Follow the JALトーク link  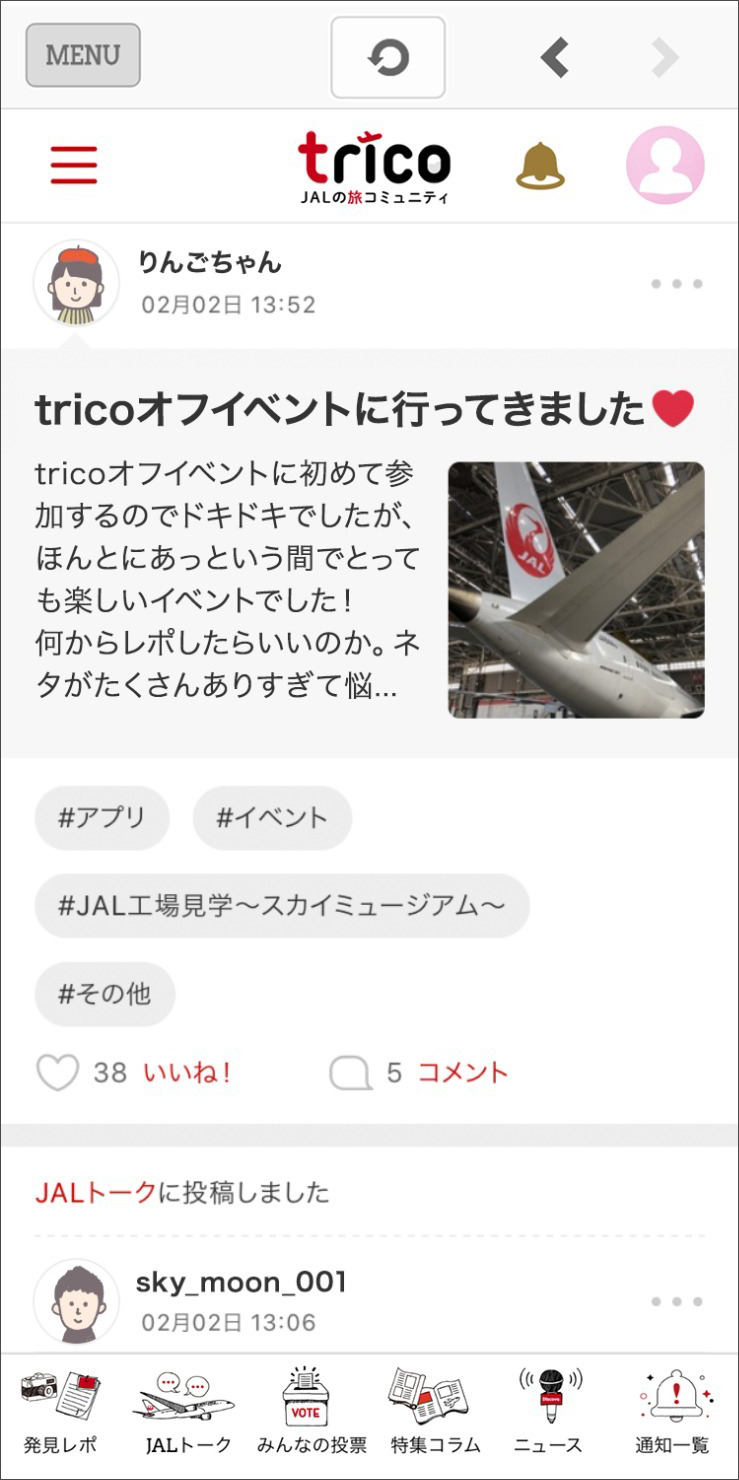coord(96,1192)
